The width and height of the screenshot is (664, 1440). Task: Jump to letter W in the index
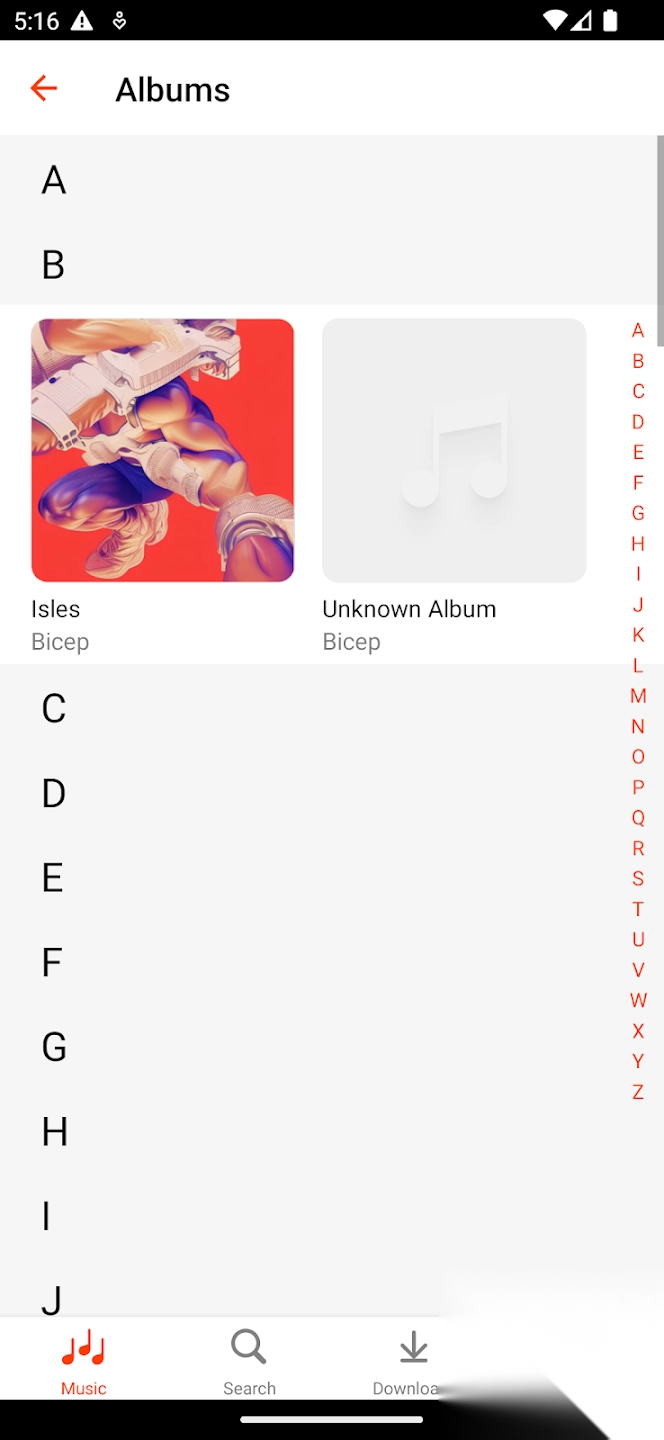(638, 1000)
